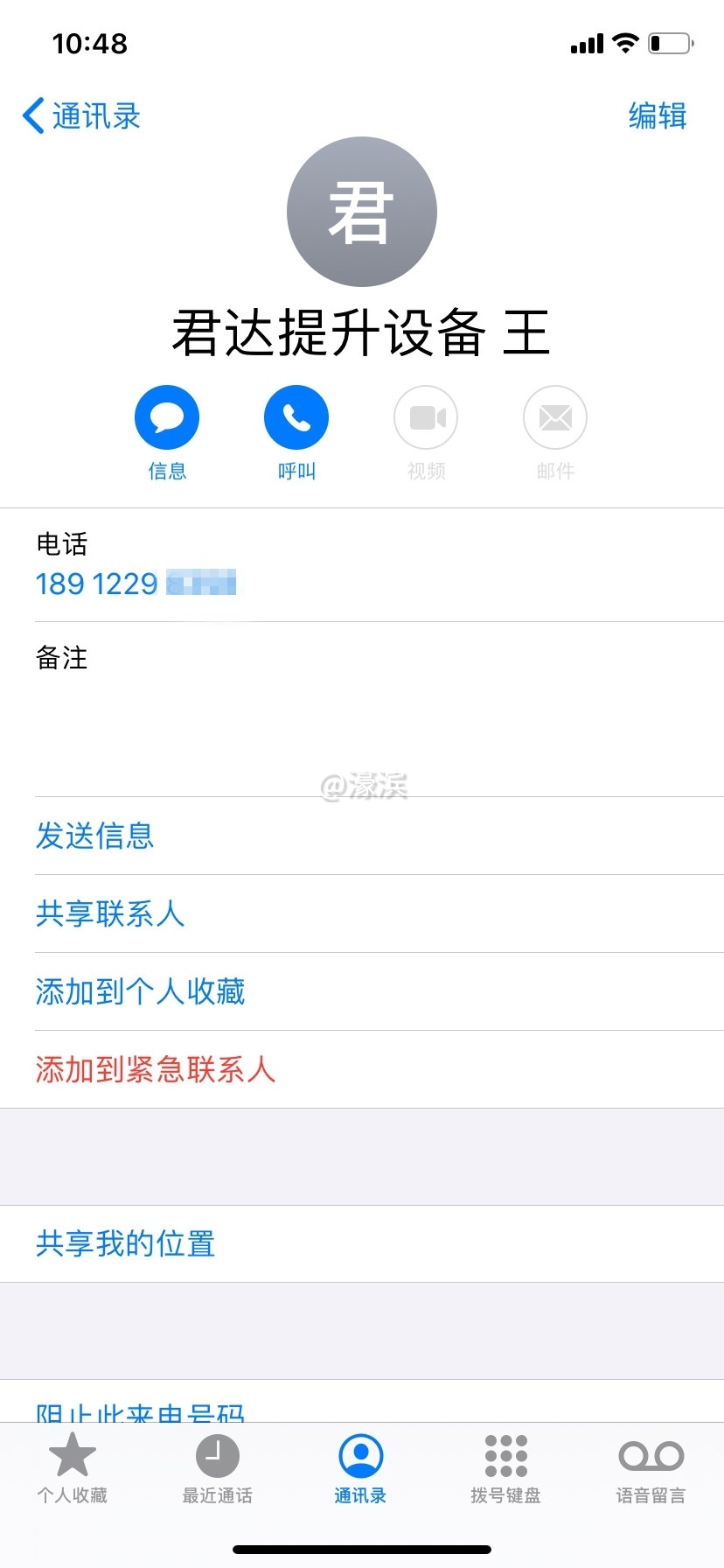The image size is (724, 1568).
Task: Tap the 视频 (Video) icon
Action: pyautogui.click(x=425, y=416)
